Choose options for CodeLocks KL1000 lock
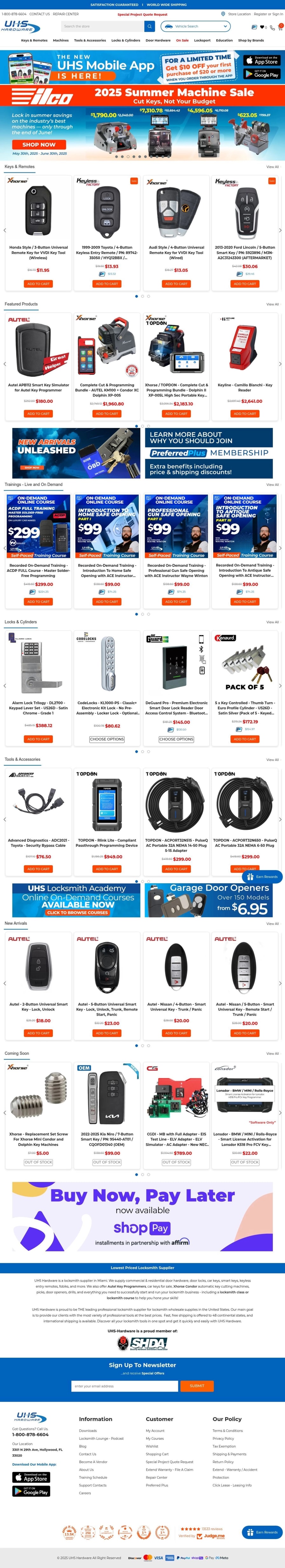The image size is (285, 1568). point(107,739)
